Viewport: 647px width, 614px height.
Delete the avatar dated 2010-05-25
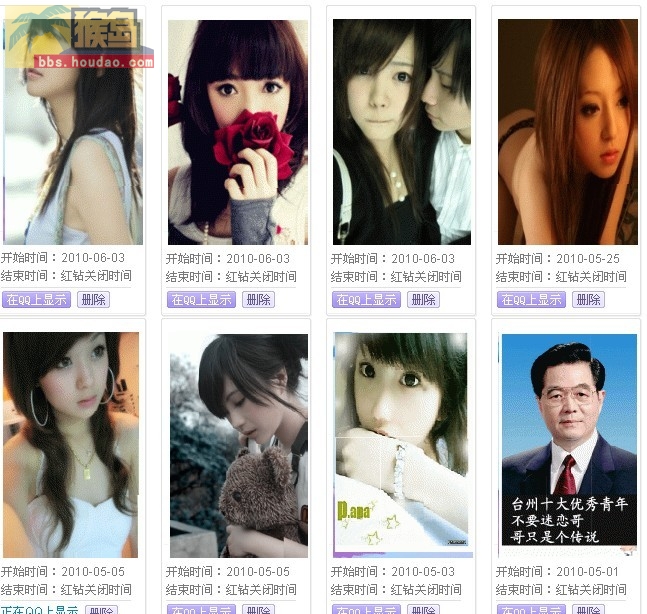pyautogui.click(x=588, y=299)
